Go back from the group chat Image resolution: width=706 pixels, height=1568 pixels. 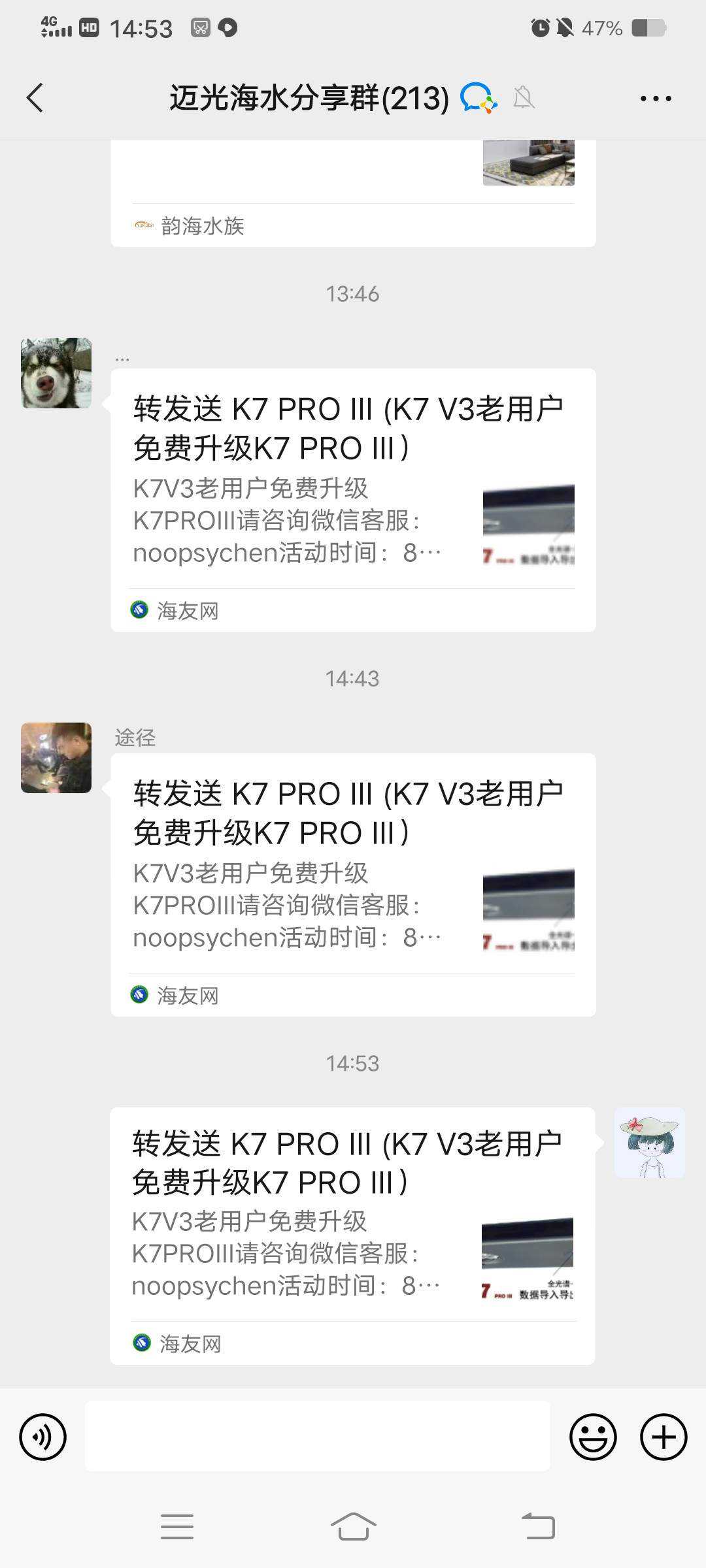point(35,98)
